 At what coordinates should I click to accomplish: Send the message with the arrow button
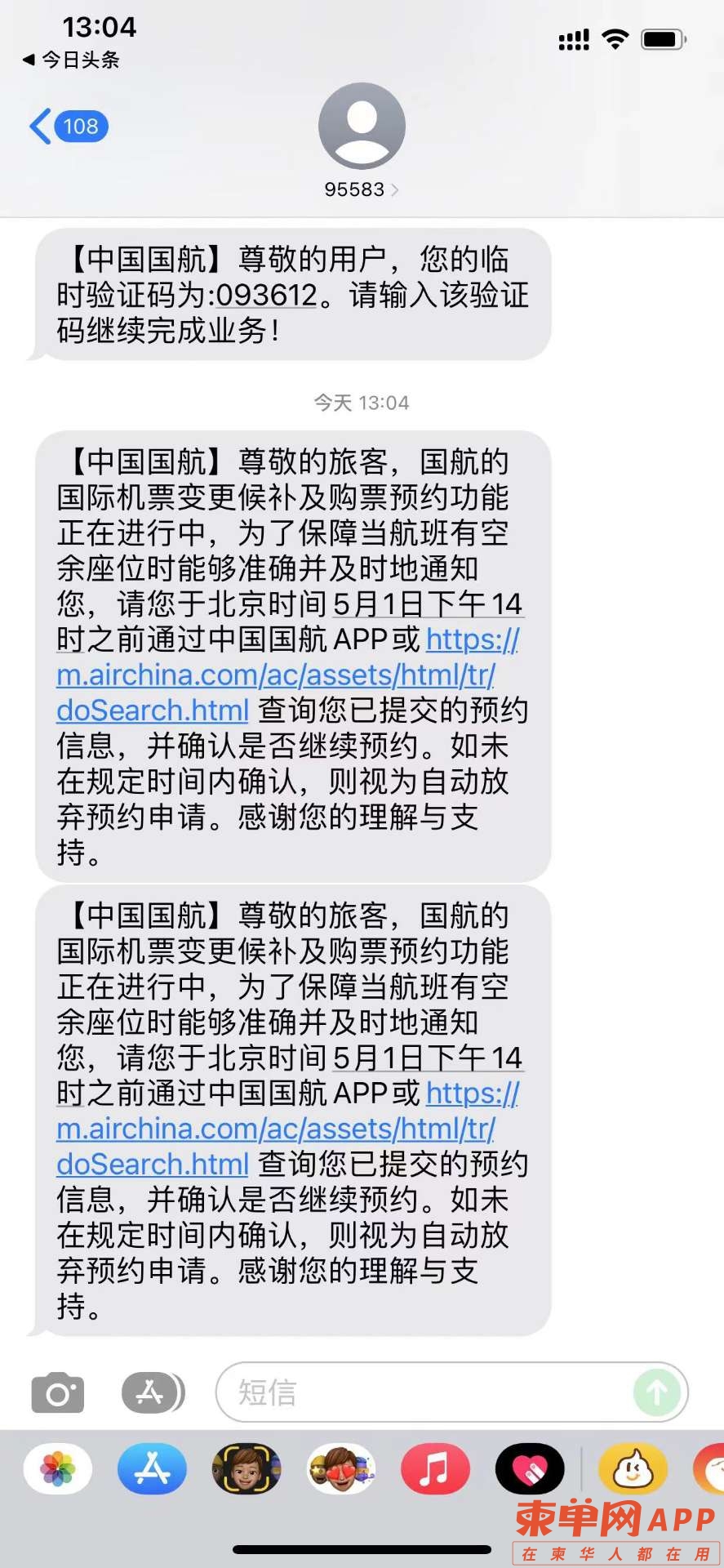657,1392
